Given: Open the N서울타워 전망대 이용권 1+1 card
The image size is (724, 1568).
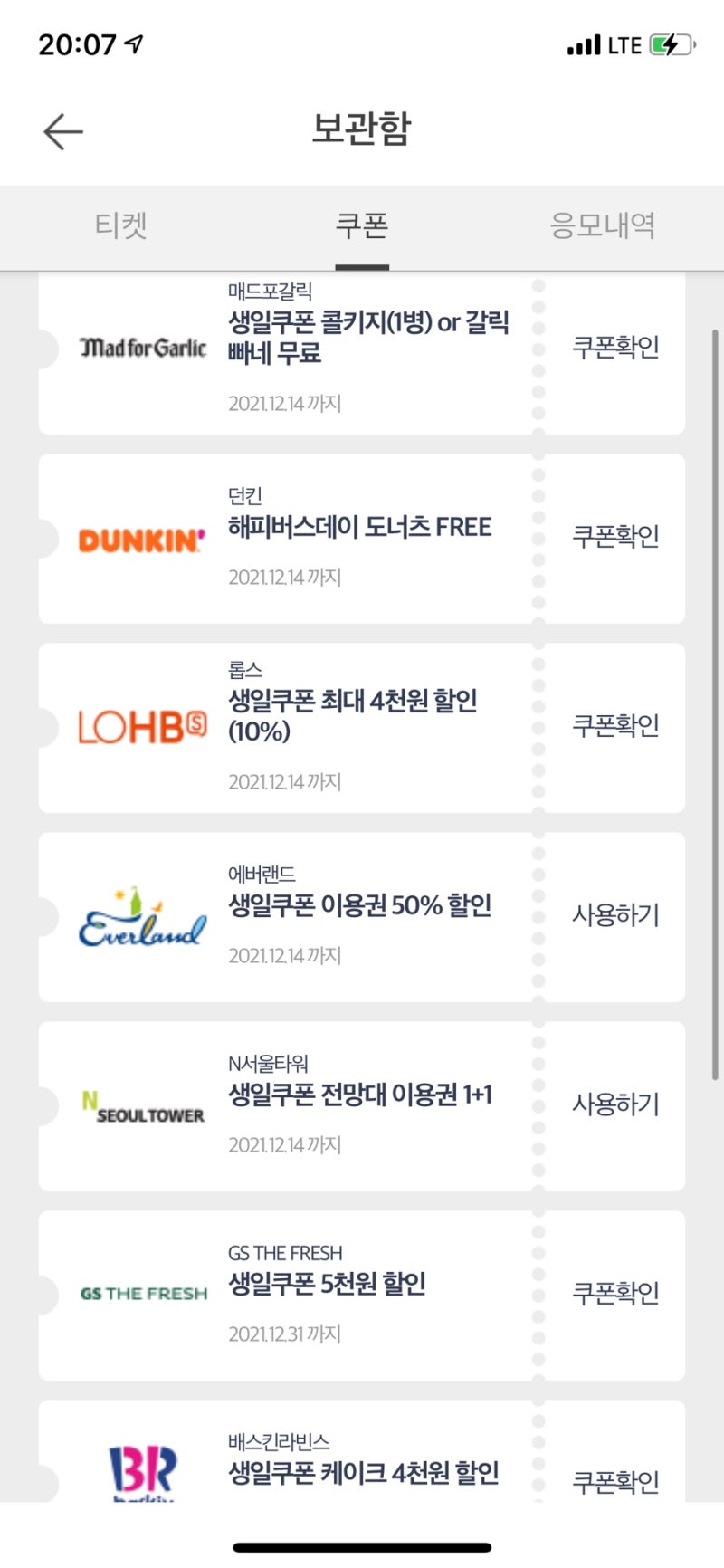Looking at the screenshot, I should point(359,1095).
